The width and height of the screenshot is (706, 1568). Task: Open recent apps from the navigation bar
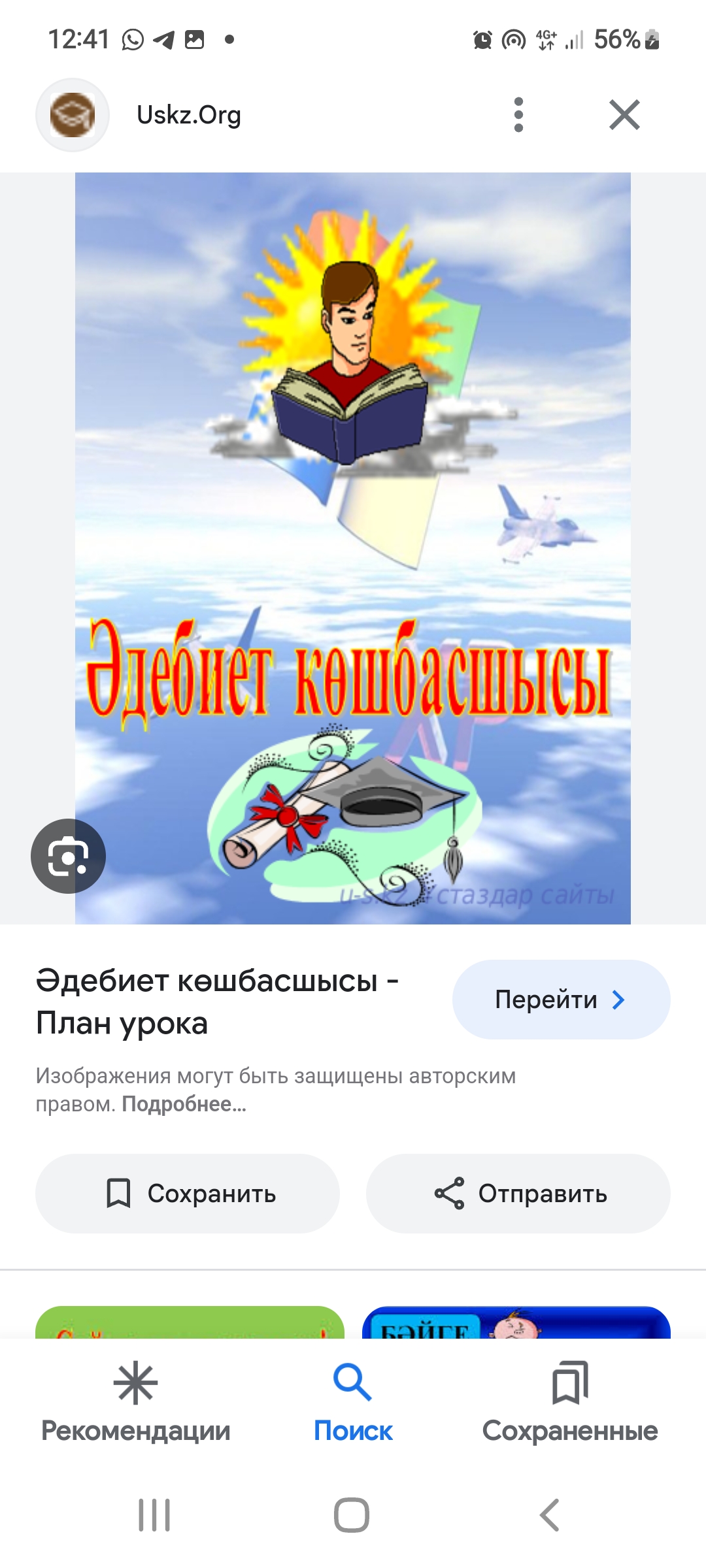pyautogui.click(x=154, y=1514)
